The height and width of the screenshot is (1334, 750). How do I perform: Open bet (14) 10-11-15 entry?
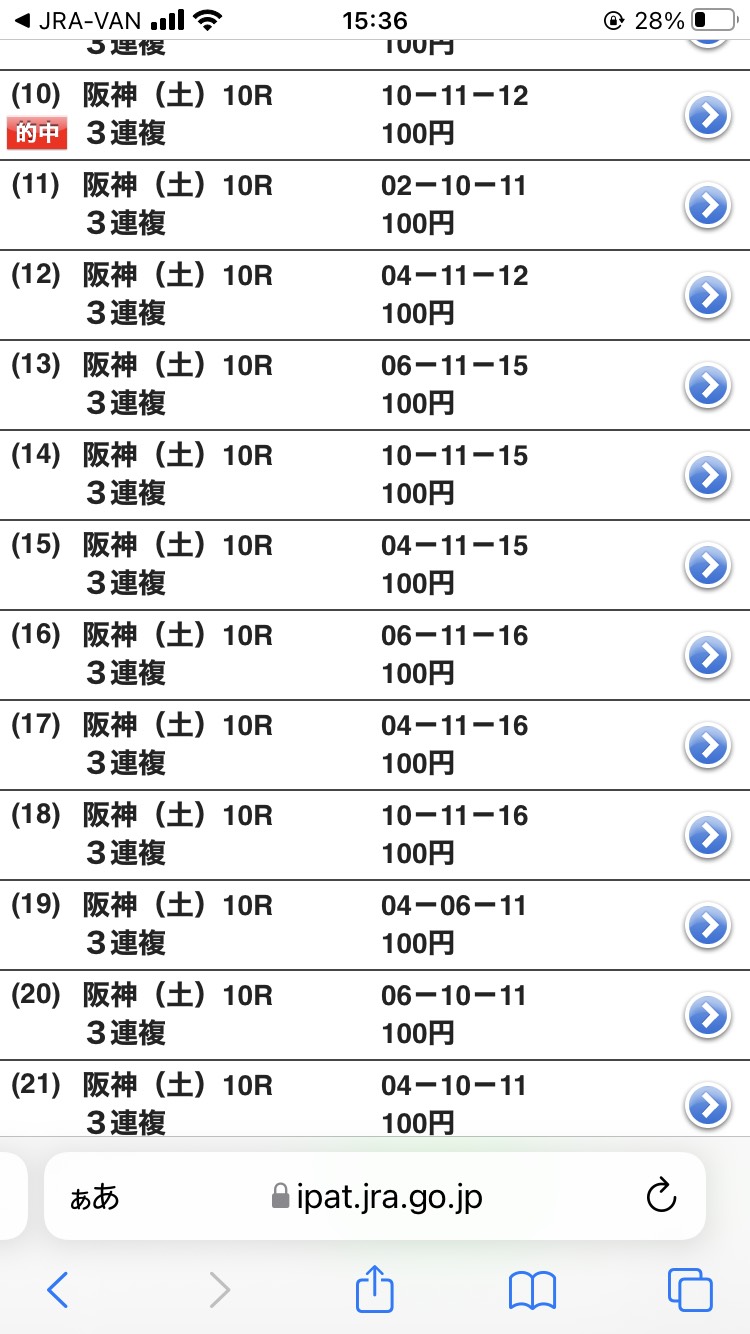tap(708, 477)
